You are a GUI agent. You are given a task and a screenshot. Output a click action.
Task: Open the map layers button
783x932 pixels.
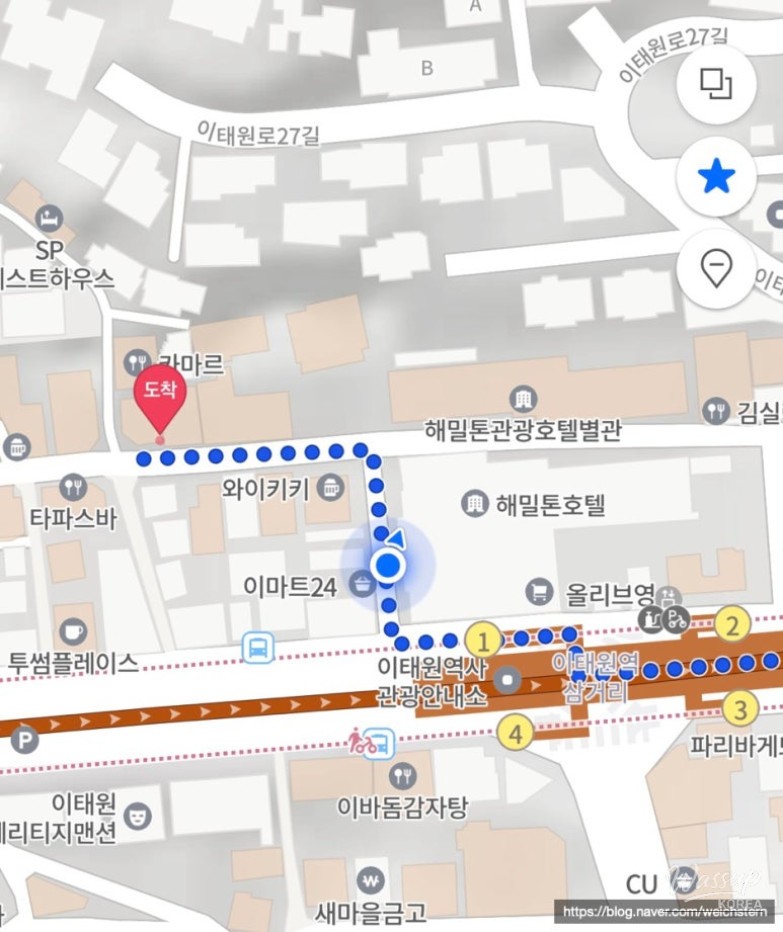click(x=716, y=84)
